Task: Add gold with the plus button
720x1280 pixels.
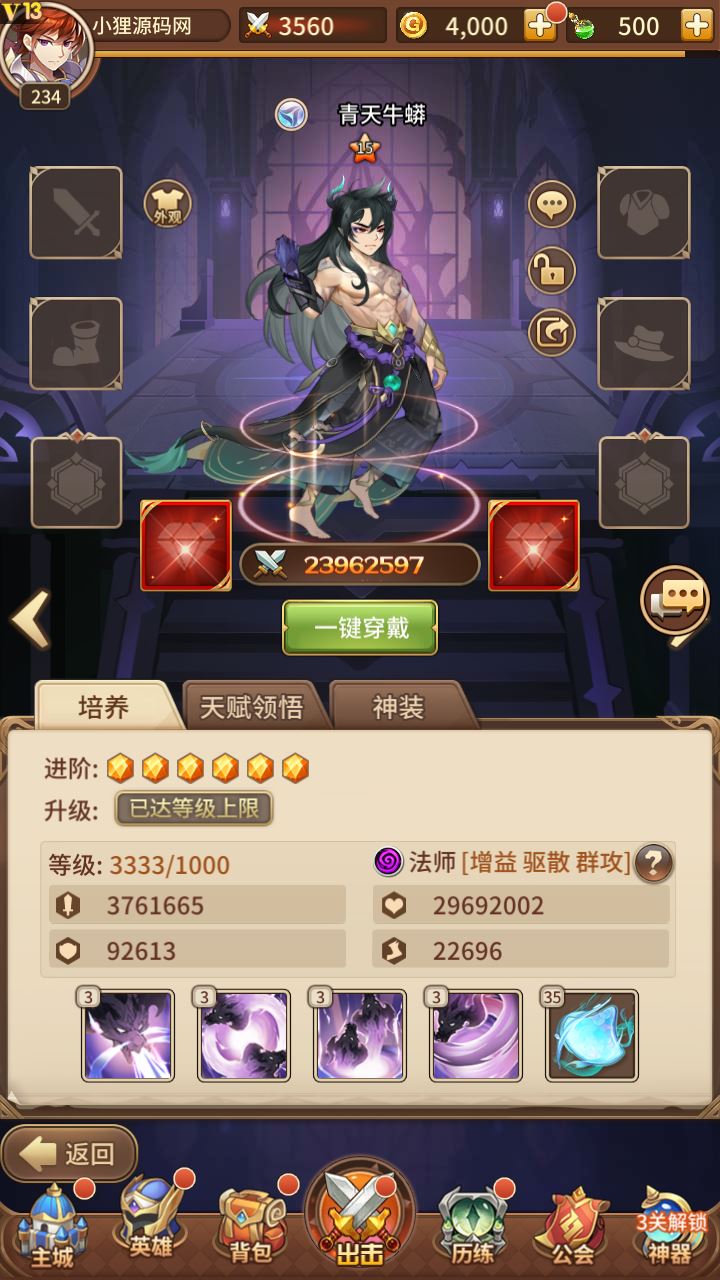Action: [540, 26]
